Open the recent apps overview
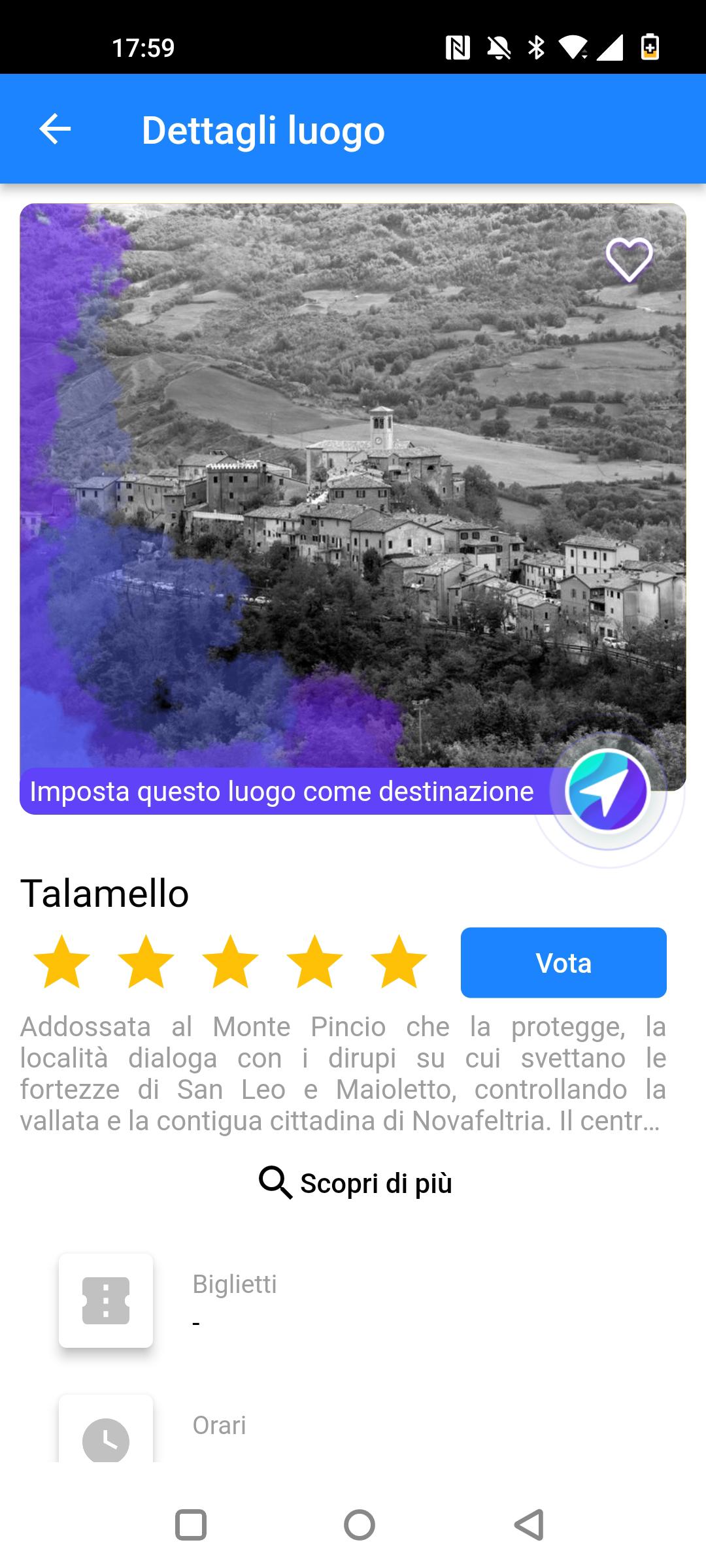 pyautogui.click(x=191, y=1526)
